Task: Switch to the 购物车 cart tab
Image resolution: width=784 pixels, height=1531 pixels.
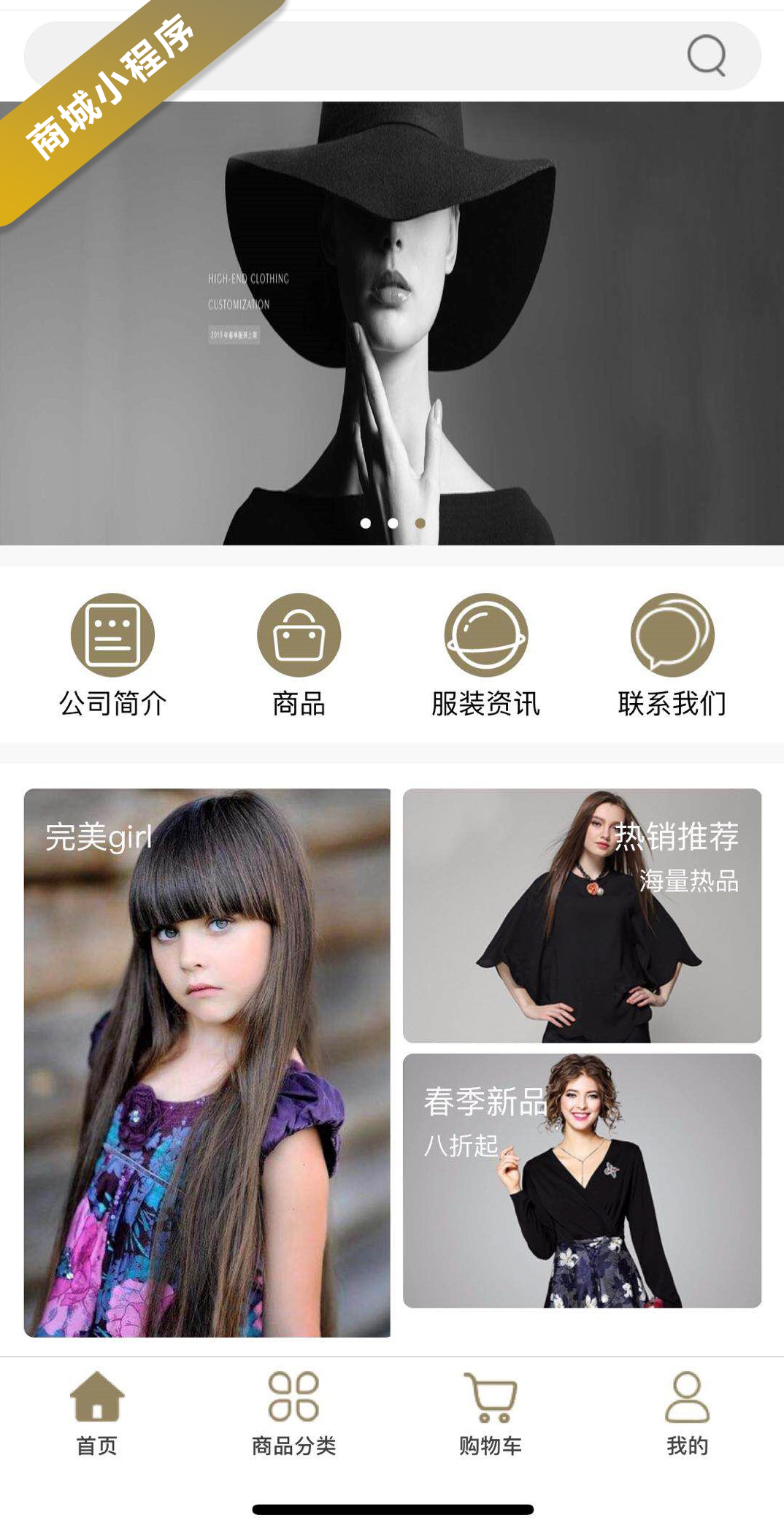Action: [490, 1414]
